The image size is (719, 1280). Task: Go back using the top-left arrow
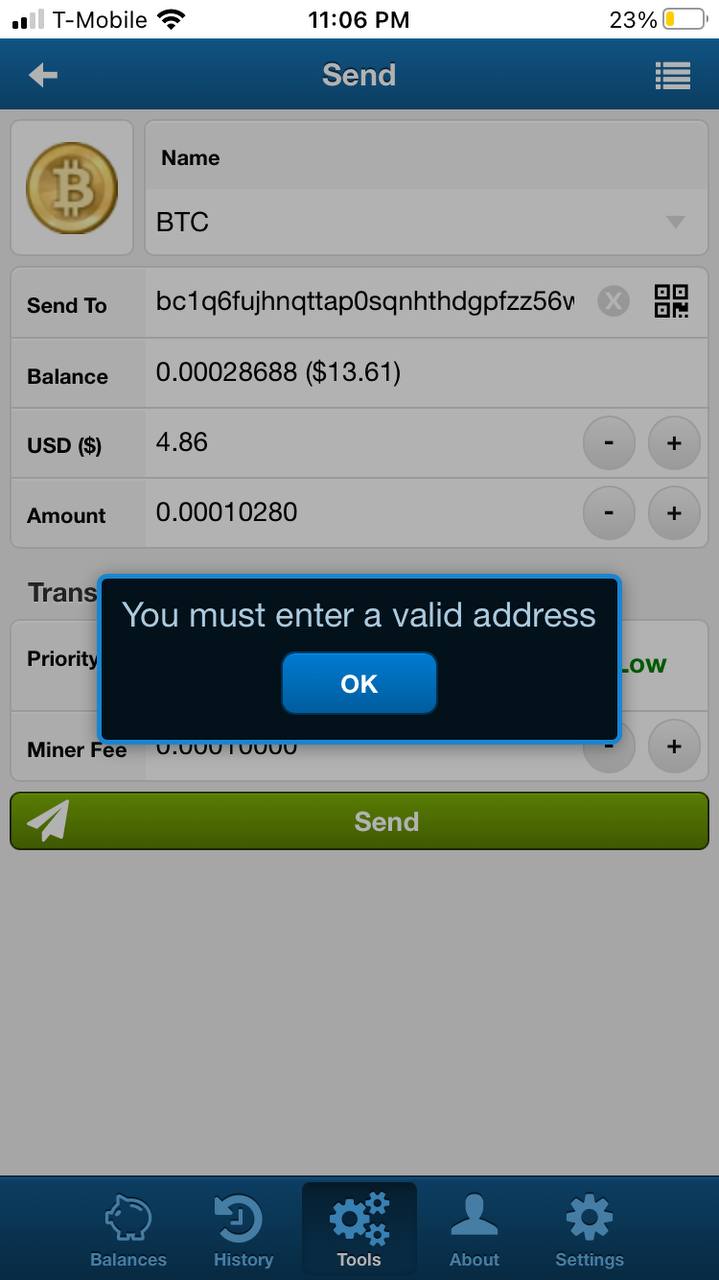point(43,75)
